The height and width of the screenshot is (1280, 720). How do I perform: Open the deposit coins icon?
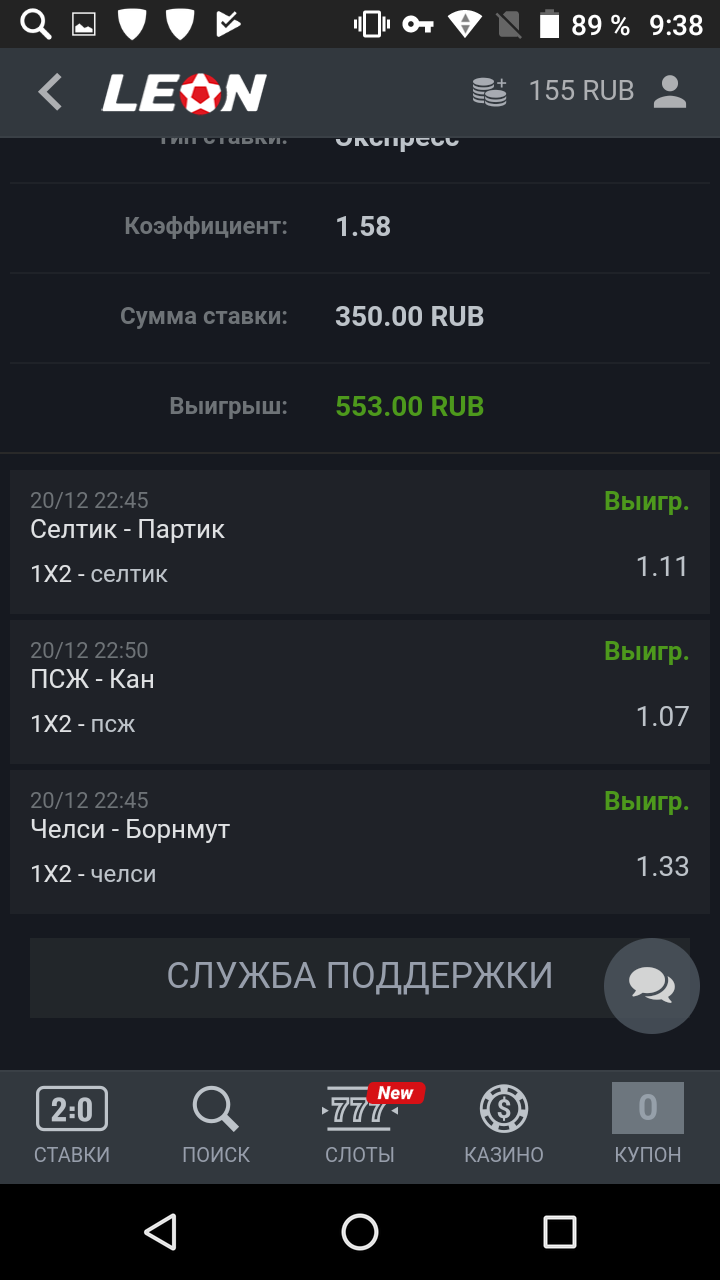tap(490, 92)
